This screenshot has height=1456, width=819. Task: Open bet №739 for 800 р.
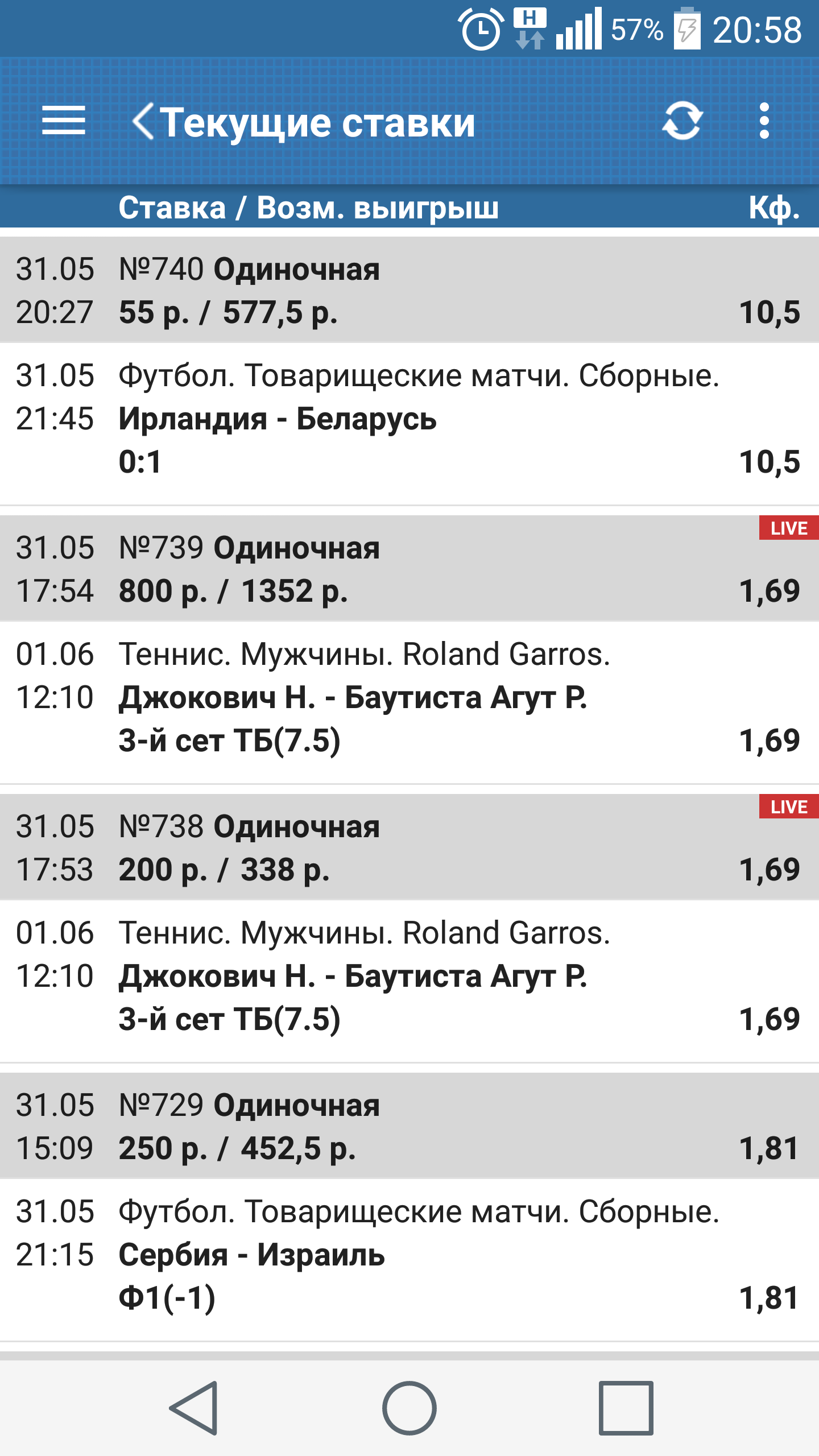tap(409, 569)
